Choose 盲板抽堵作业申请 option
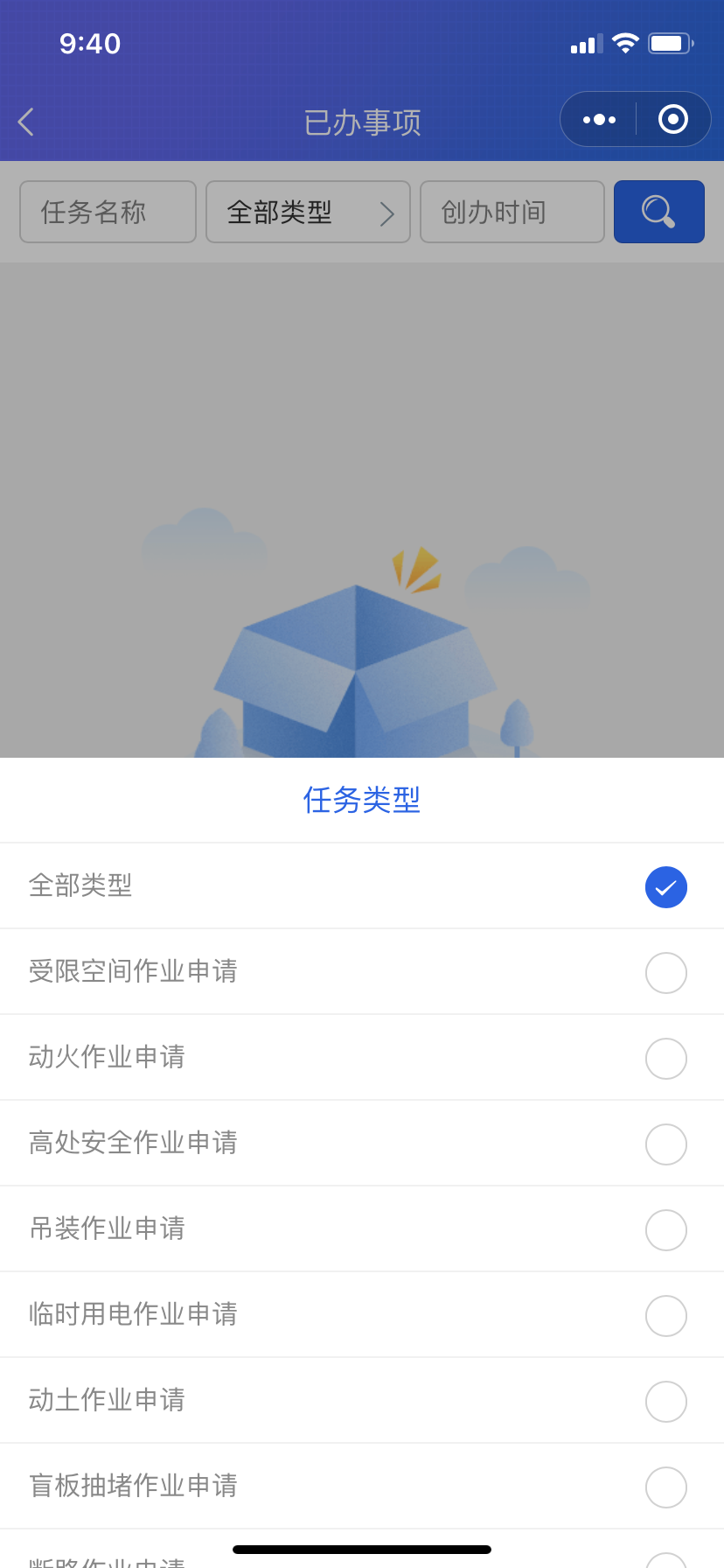724x1568 pixels. (x=362, y=1487)
